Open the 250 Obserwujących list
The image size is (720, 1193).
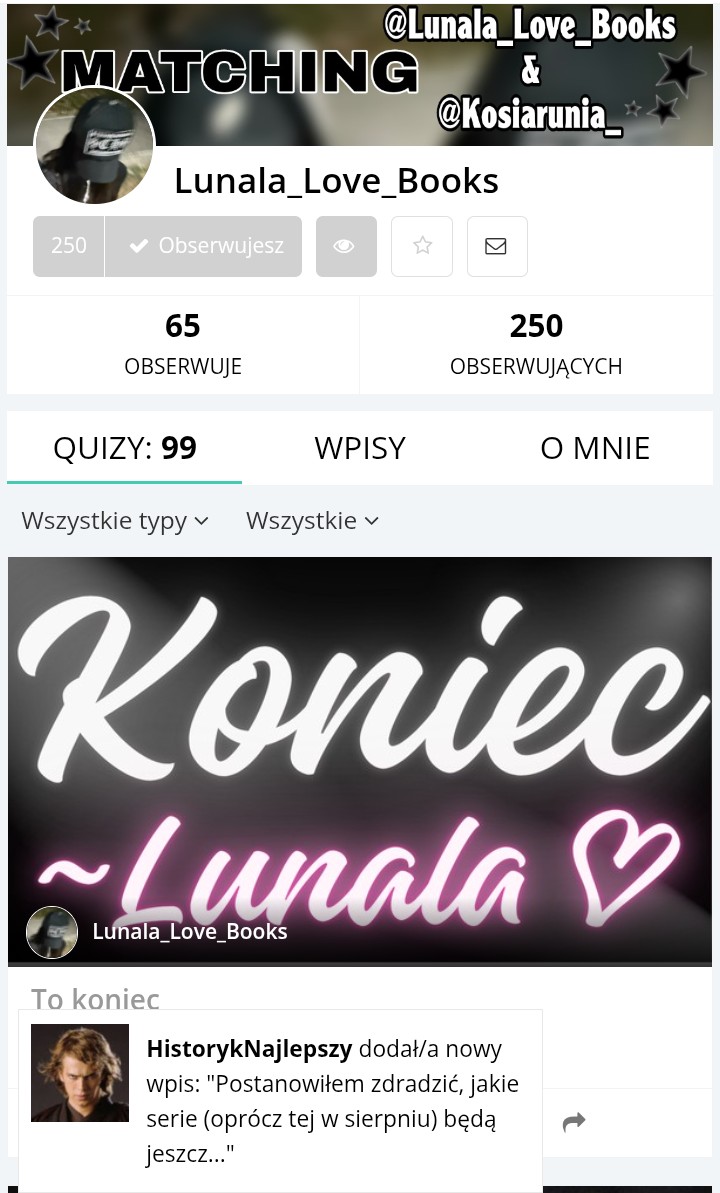coord(536,344)
